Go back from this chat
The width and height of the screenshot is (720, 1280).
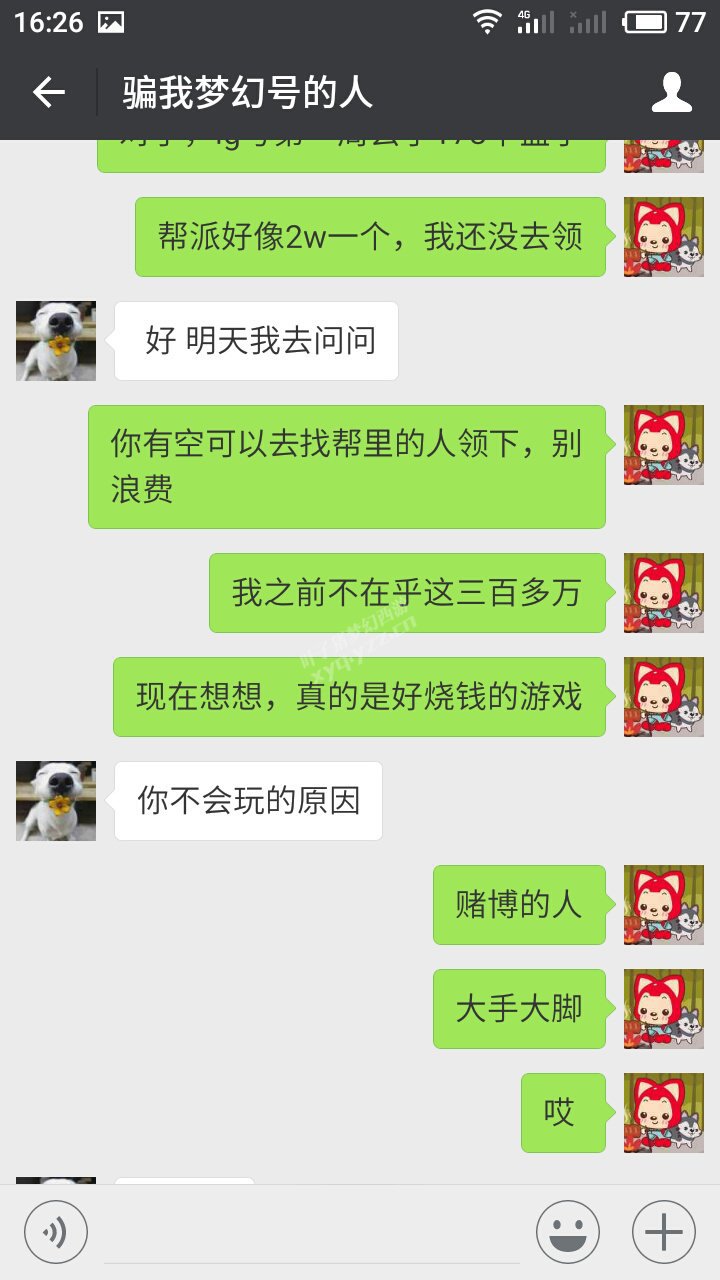48,93
